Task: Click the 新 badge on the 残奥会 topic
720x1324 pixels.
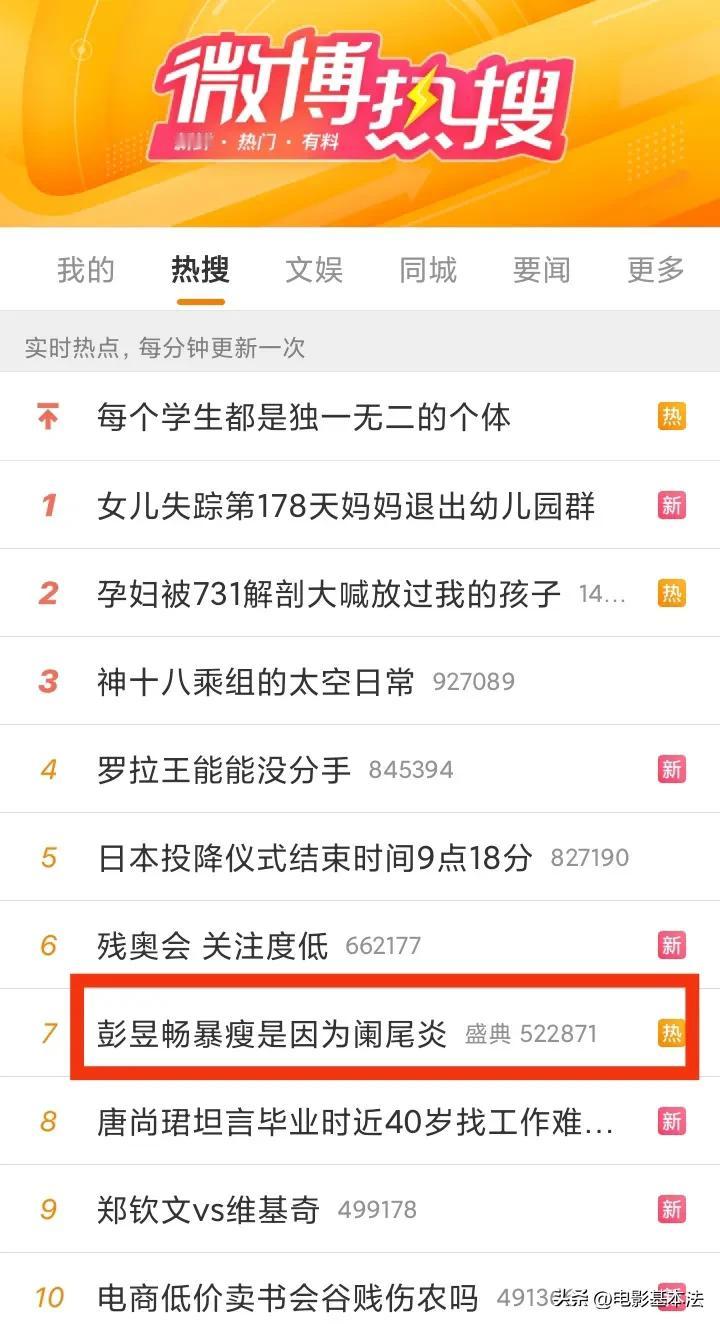Action: click(x=672, y=944)
